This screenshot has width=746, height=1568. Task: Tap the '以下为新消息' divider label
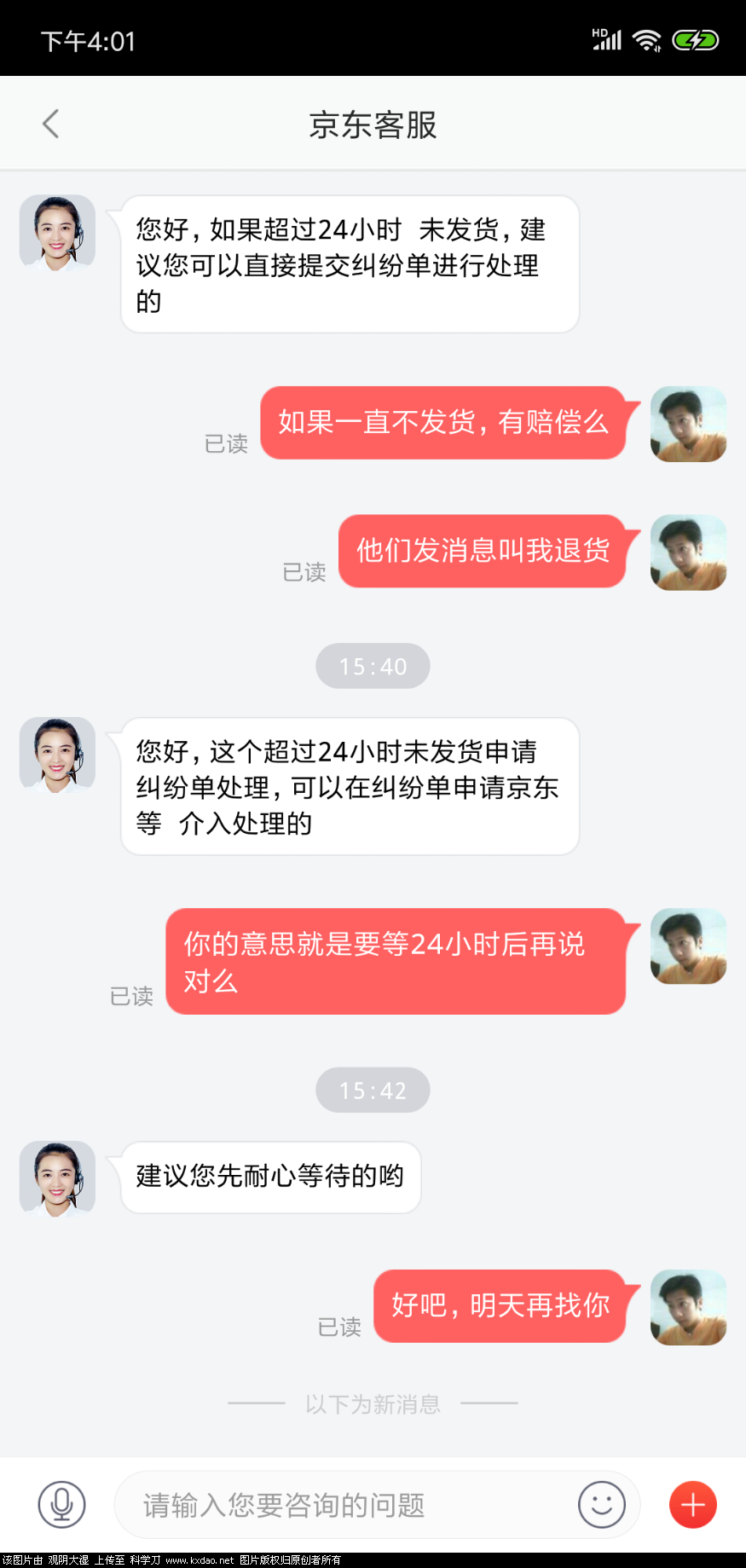[373, 1402]
